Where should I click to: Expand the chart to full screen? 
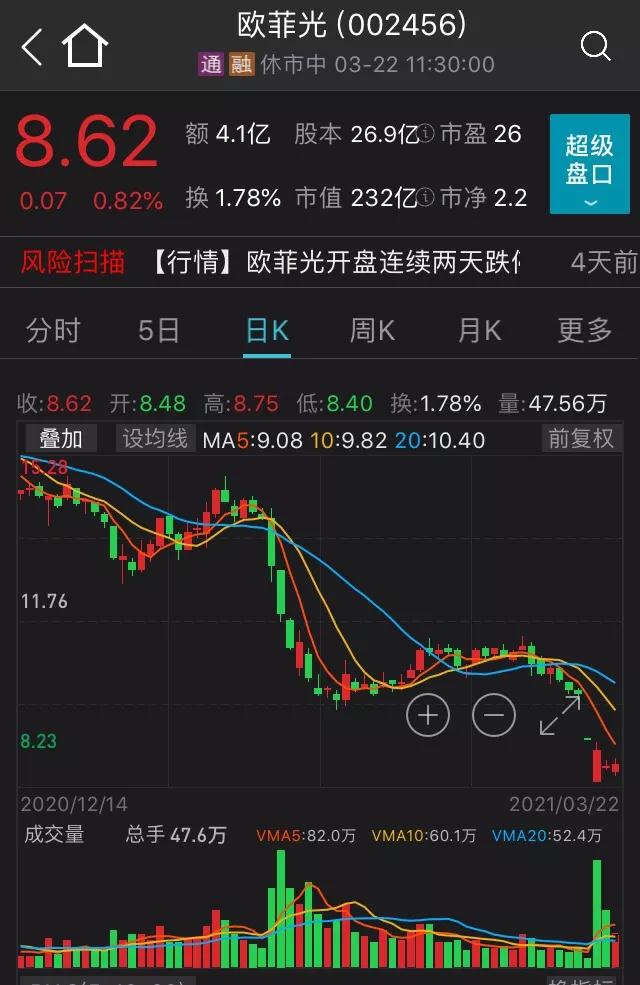coord(560,715)
